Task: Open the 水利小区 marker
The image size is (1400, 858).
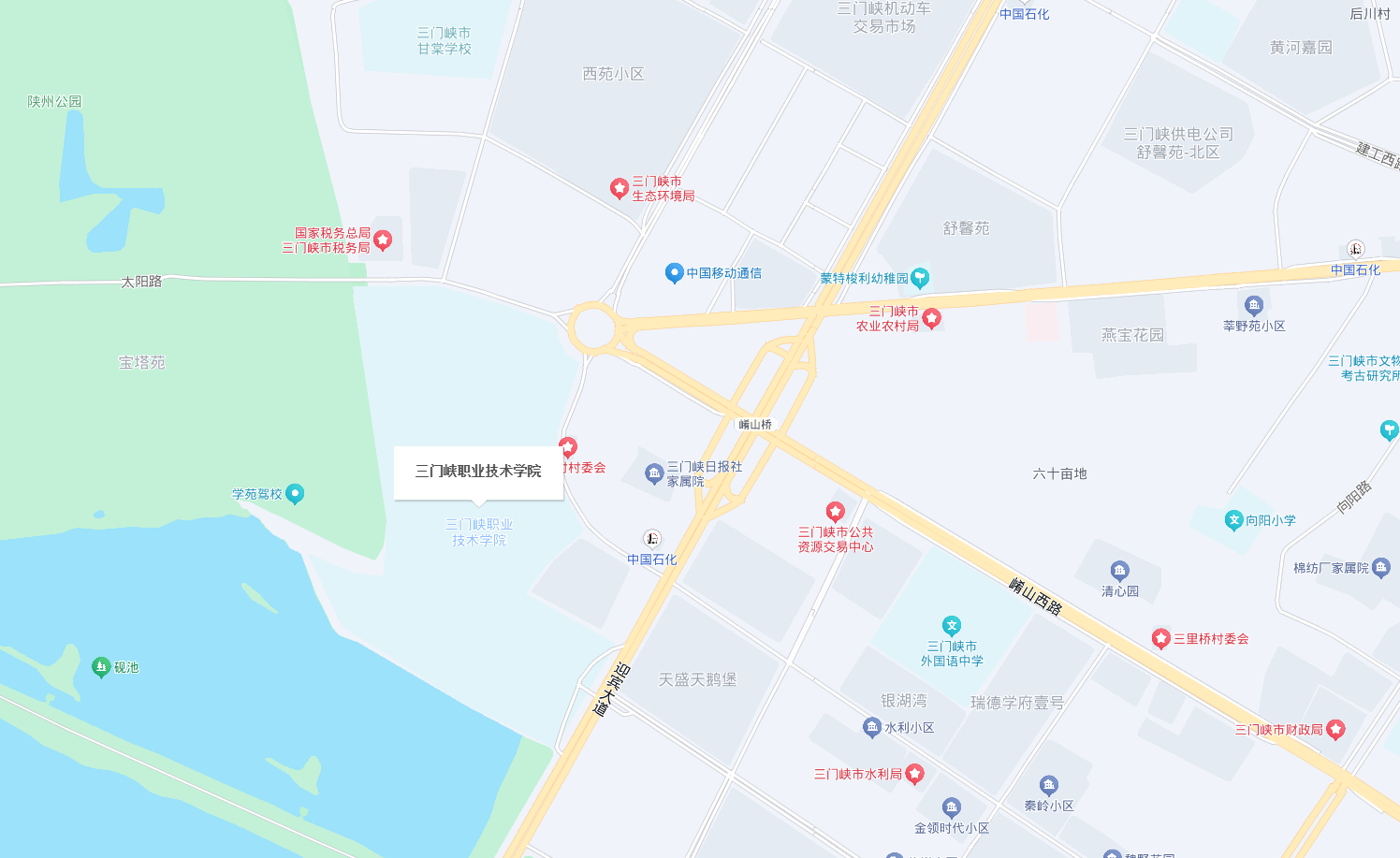Action: (x=872, y=726)
